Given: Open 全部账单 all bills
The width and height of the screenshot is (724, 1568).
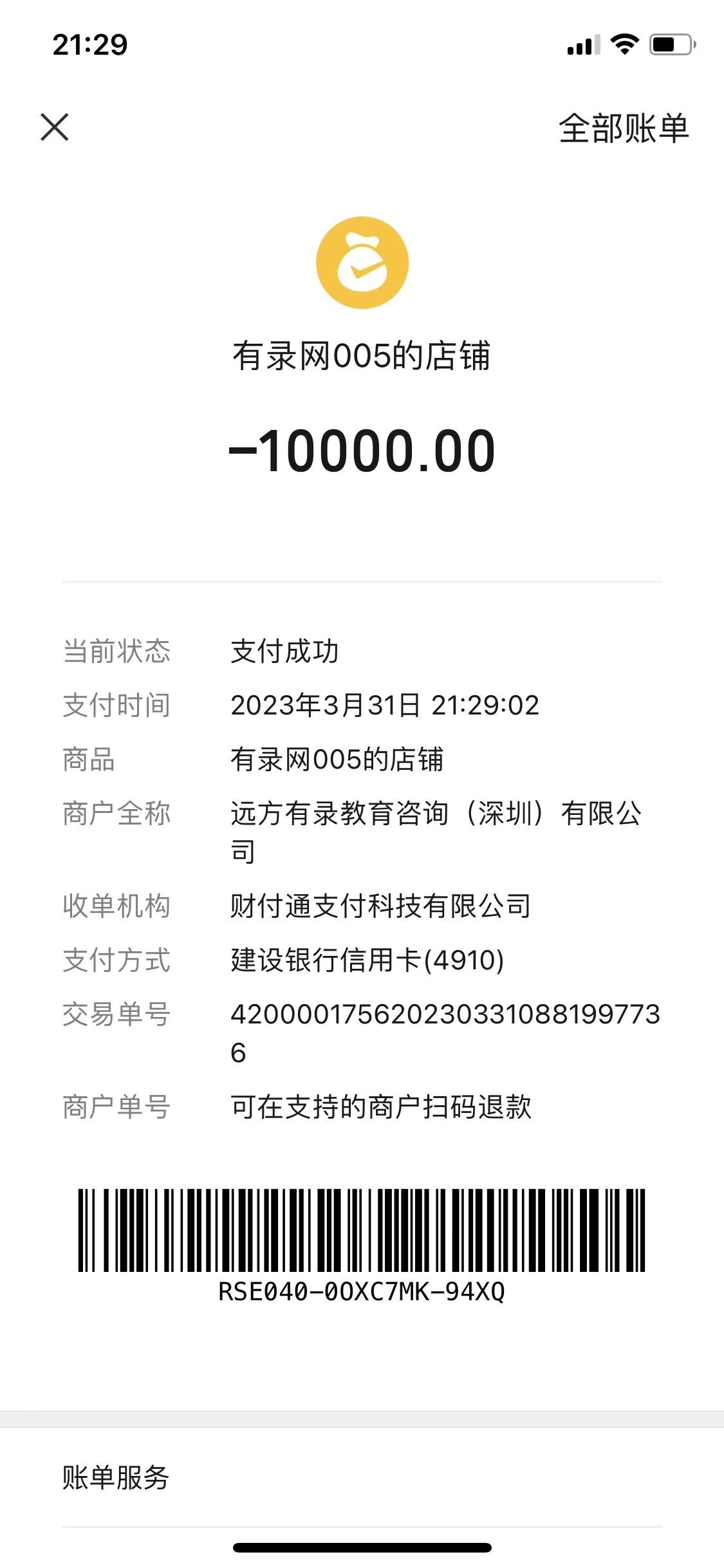Looking at the screenshot, I should (x=623, y=128).
